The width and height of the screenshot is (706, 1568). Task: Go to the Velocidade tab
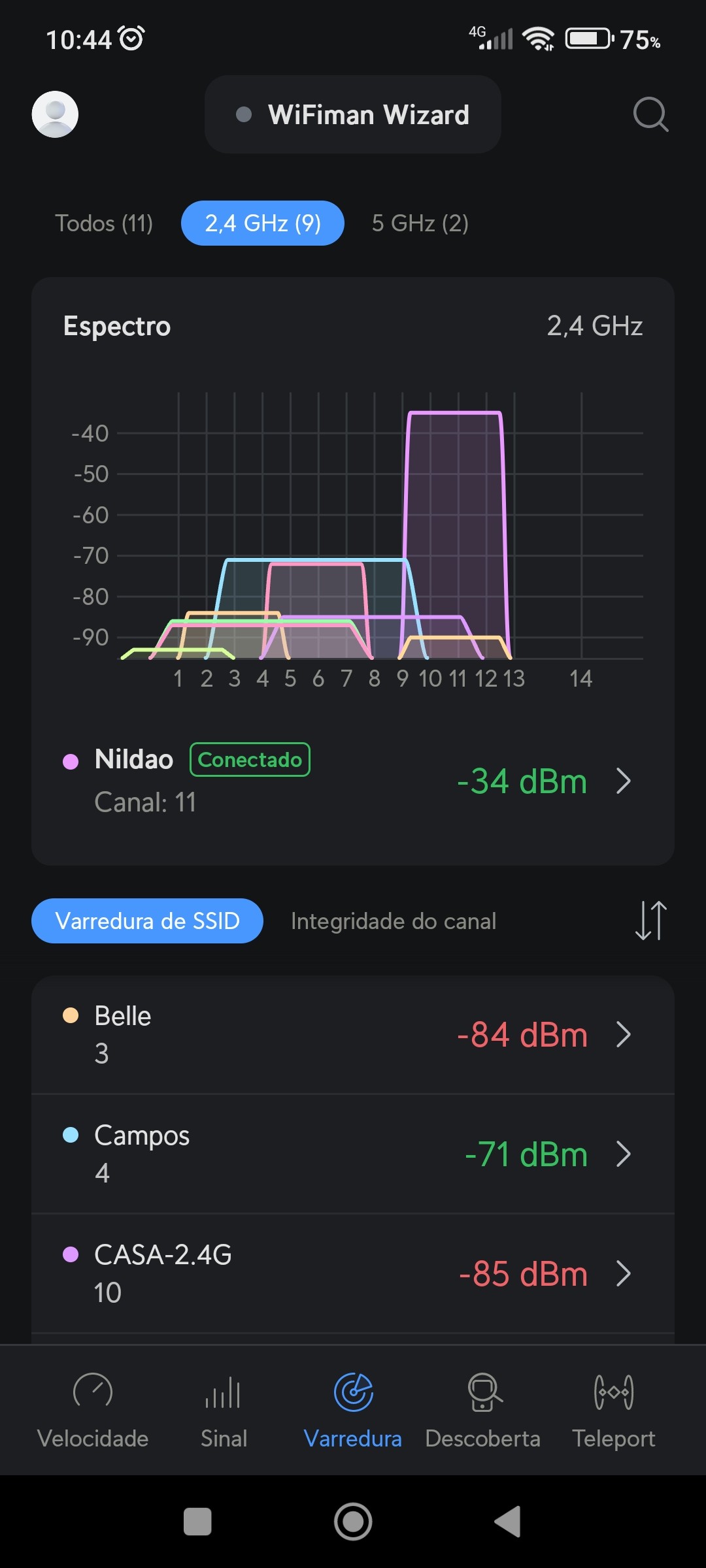click(93, 1409)
